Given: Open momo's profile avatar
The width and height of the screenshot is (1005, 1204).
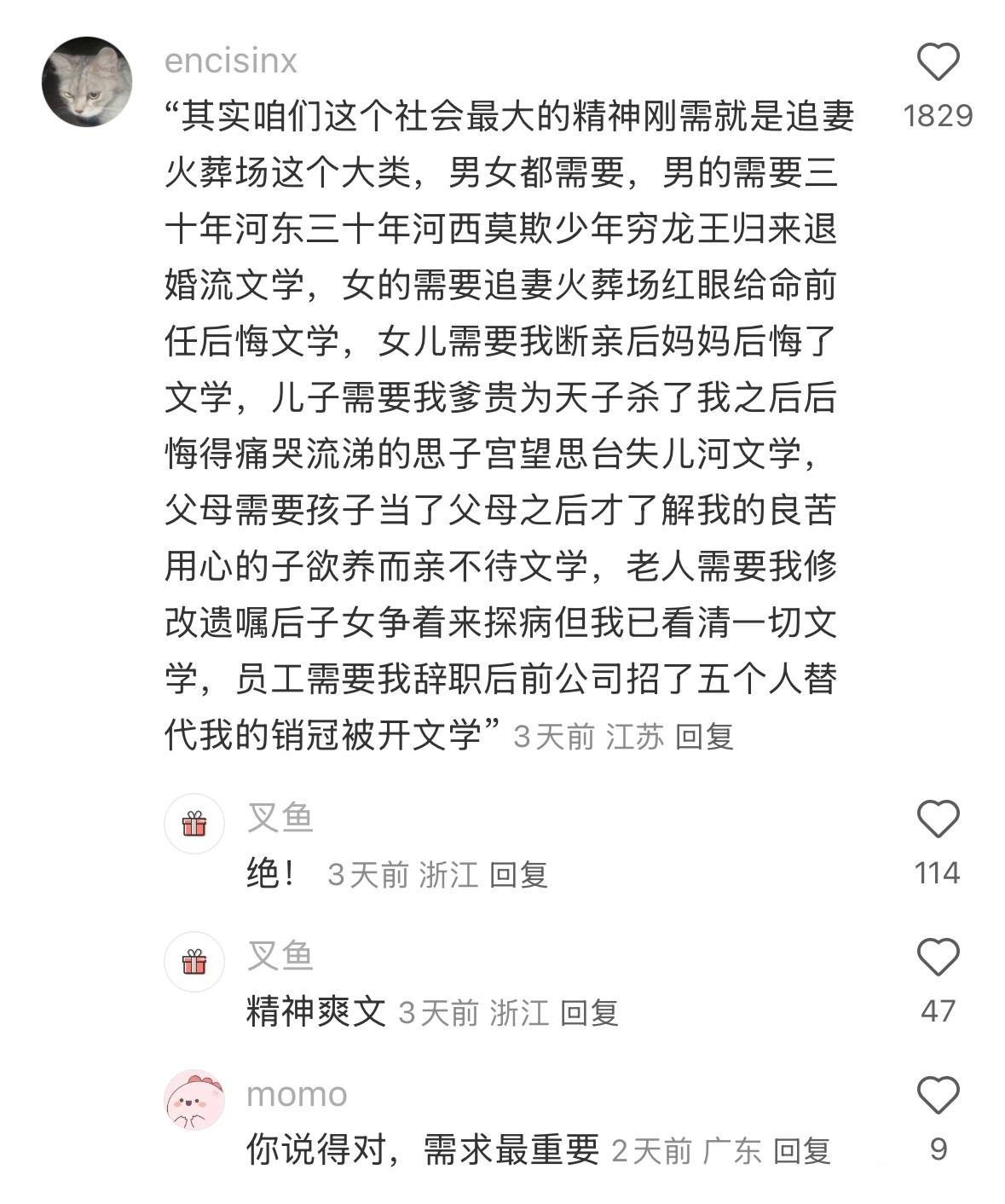Looking at the screenshot, I should [x=194, y=1100].
